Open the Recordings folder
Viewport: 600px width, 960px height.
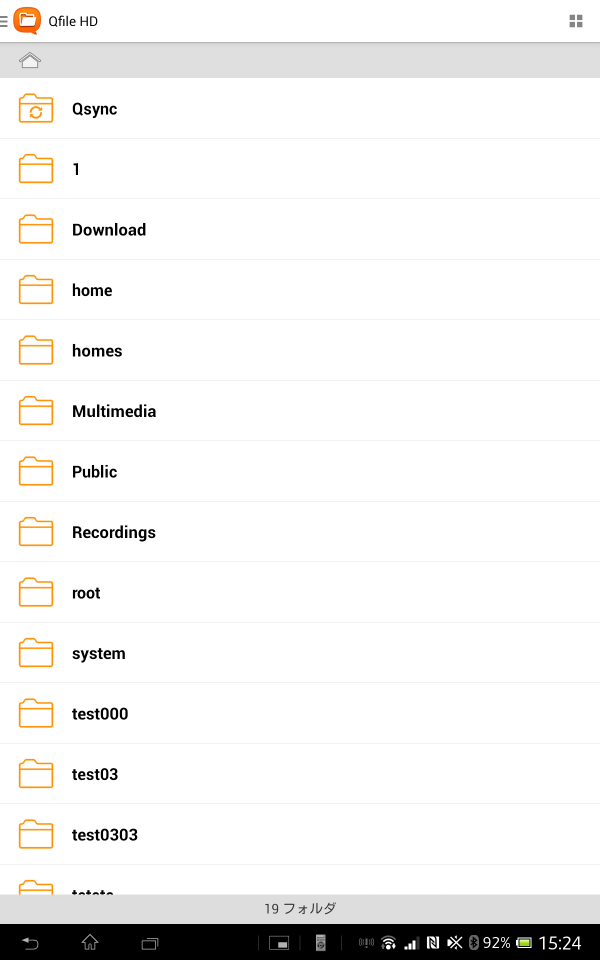300,533
